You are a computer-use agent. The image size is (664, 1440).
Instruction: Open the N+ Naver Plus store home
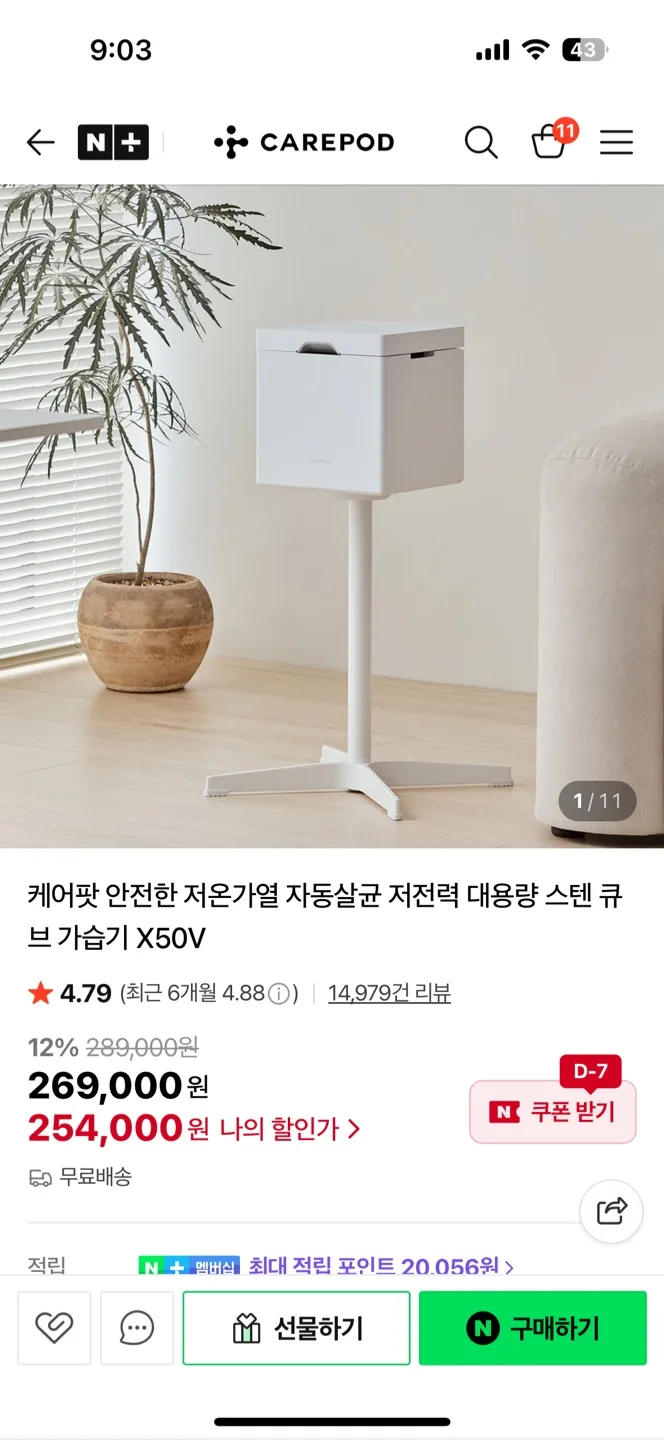[x=113, y=143]
